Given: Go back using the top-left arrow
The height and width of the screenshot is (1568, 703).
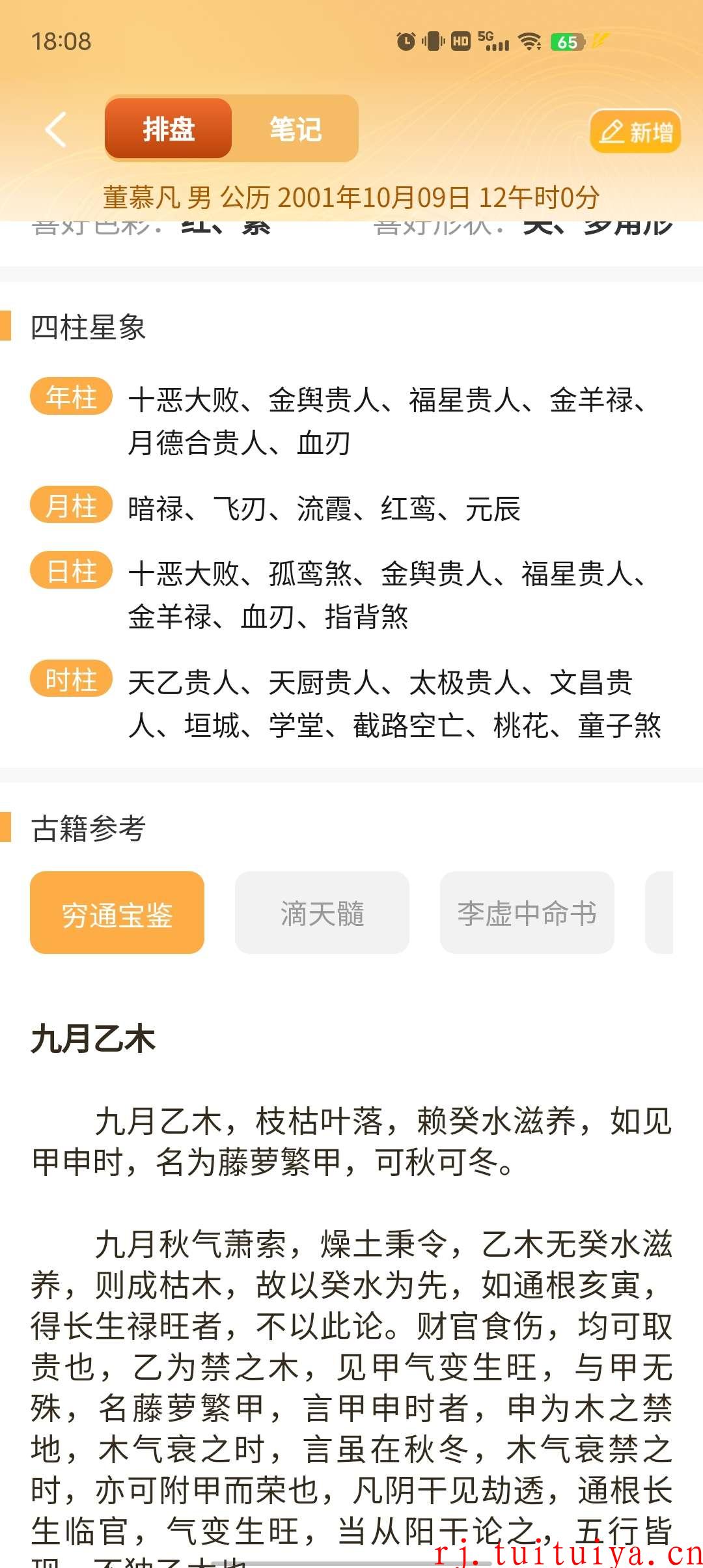Looking at the screenshot, I should pos(56,129).
